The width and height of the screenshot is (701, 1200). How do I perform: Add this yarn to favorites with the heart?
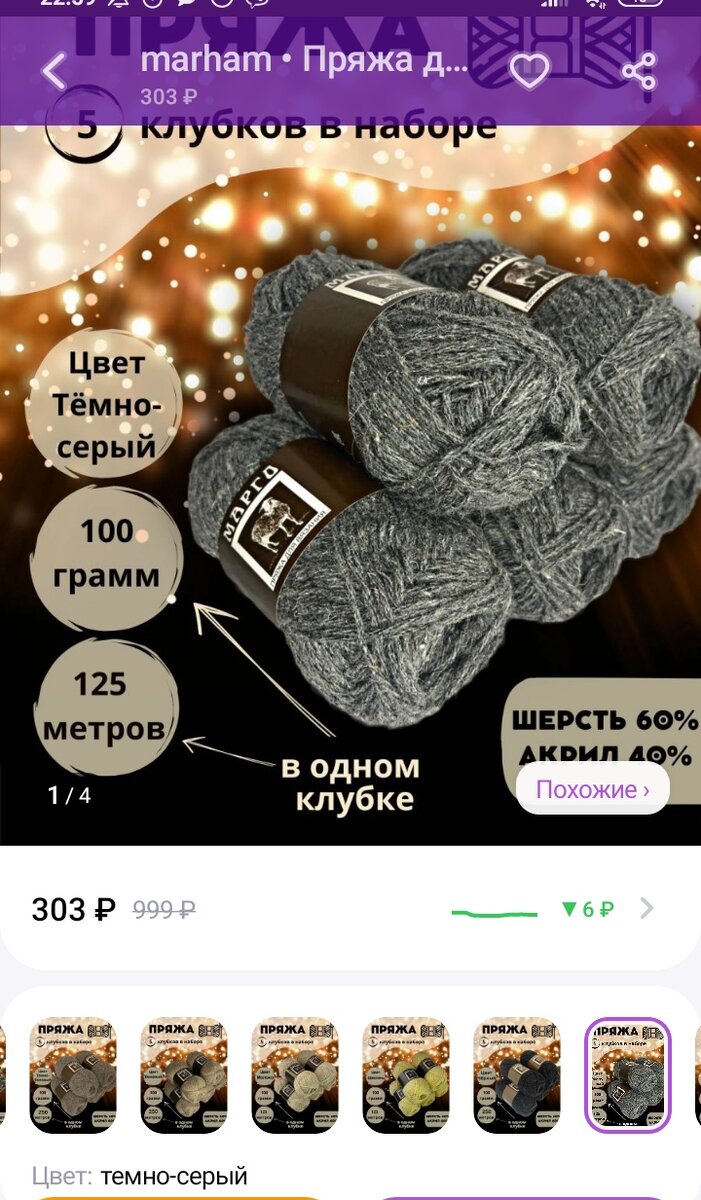(529, 71)
